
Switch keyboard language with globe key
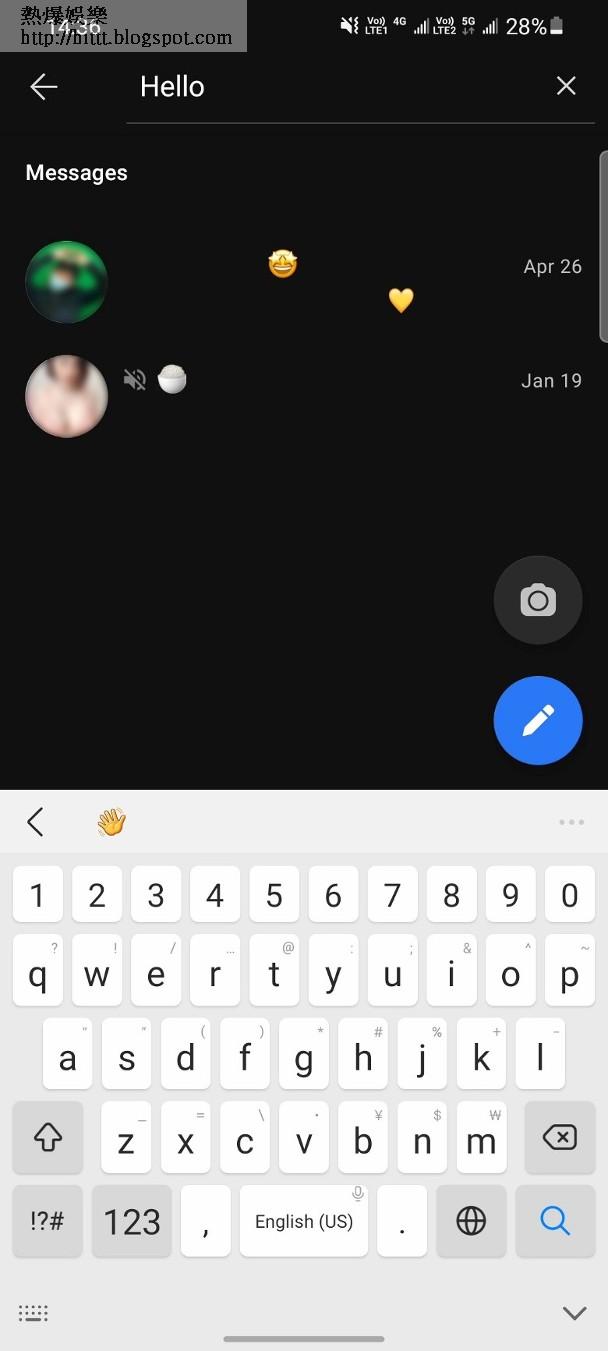tap(471, 1220)
